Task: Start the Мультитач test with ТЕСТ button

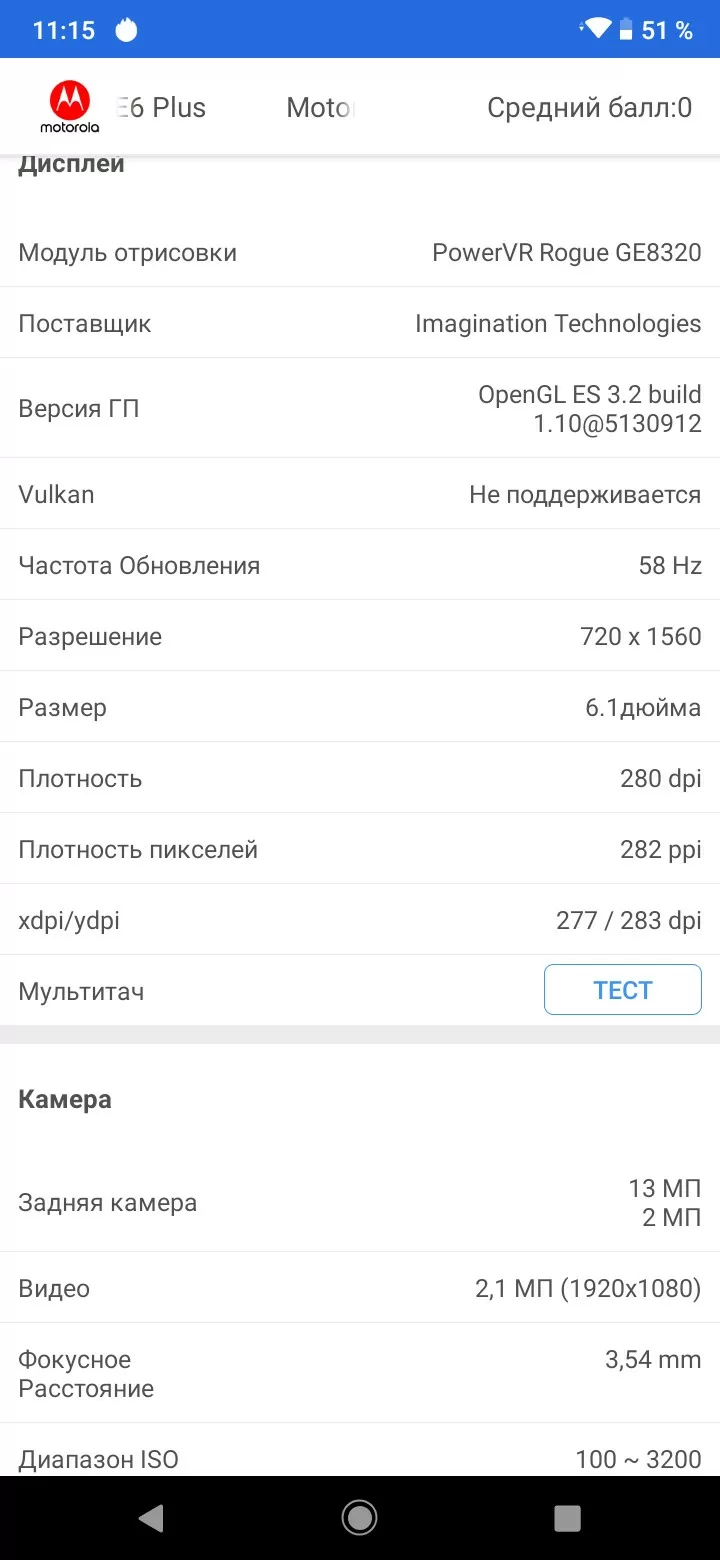Action: (x=622, y=990)
